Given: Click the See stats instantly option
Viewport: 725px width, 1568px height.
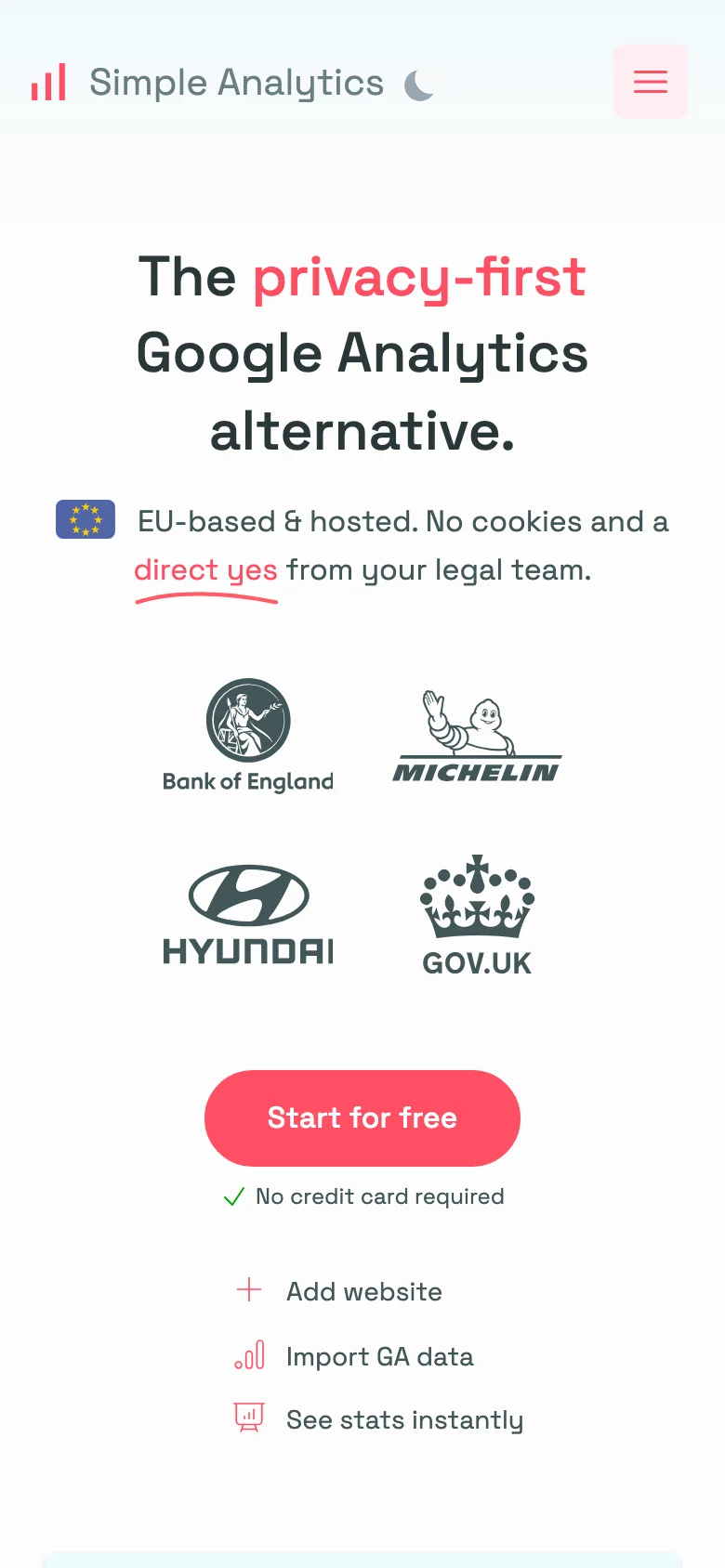Looking at the screenshot, I should (404, 1419).
